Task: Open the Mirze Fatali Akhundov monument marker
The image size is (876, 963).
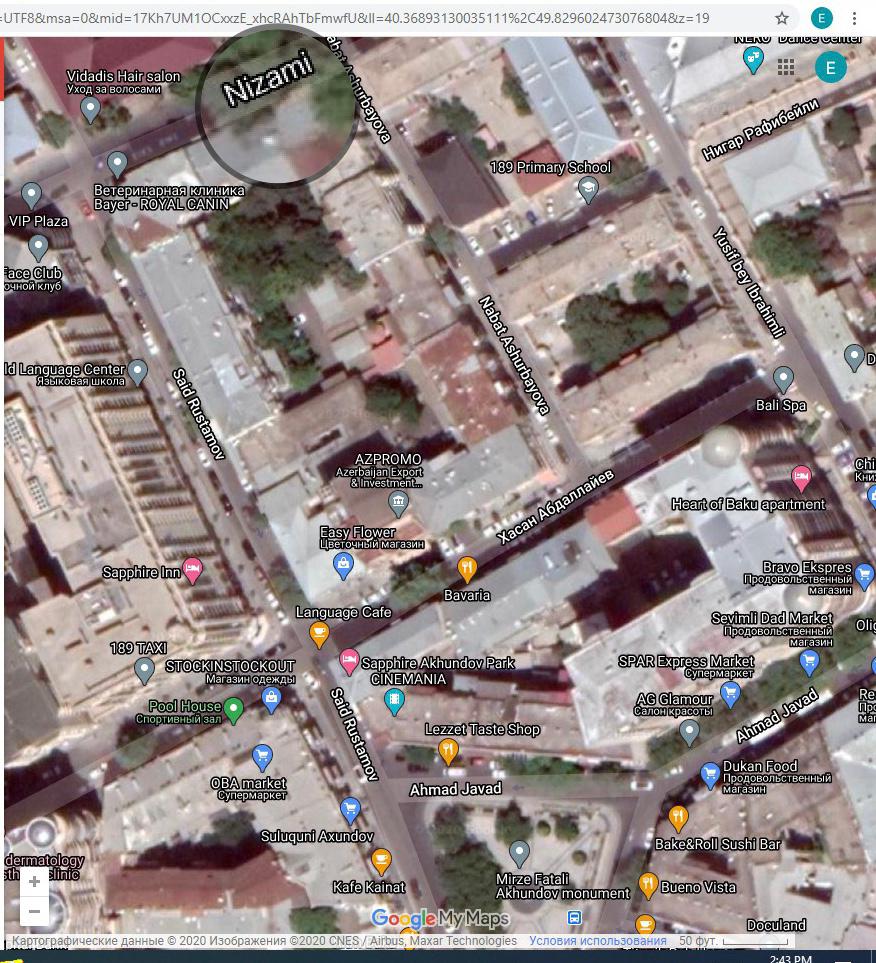Action: tap(519, 853)
